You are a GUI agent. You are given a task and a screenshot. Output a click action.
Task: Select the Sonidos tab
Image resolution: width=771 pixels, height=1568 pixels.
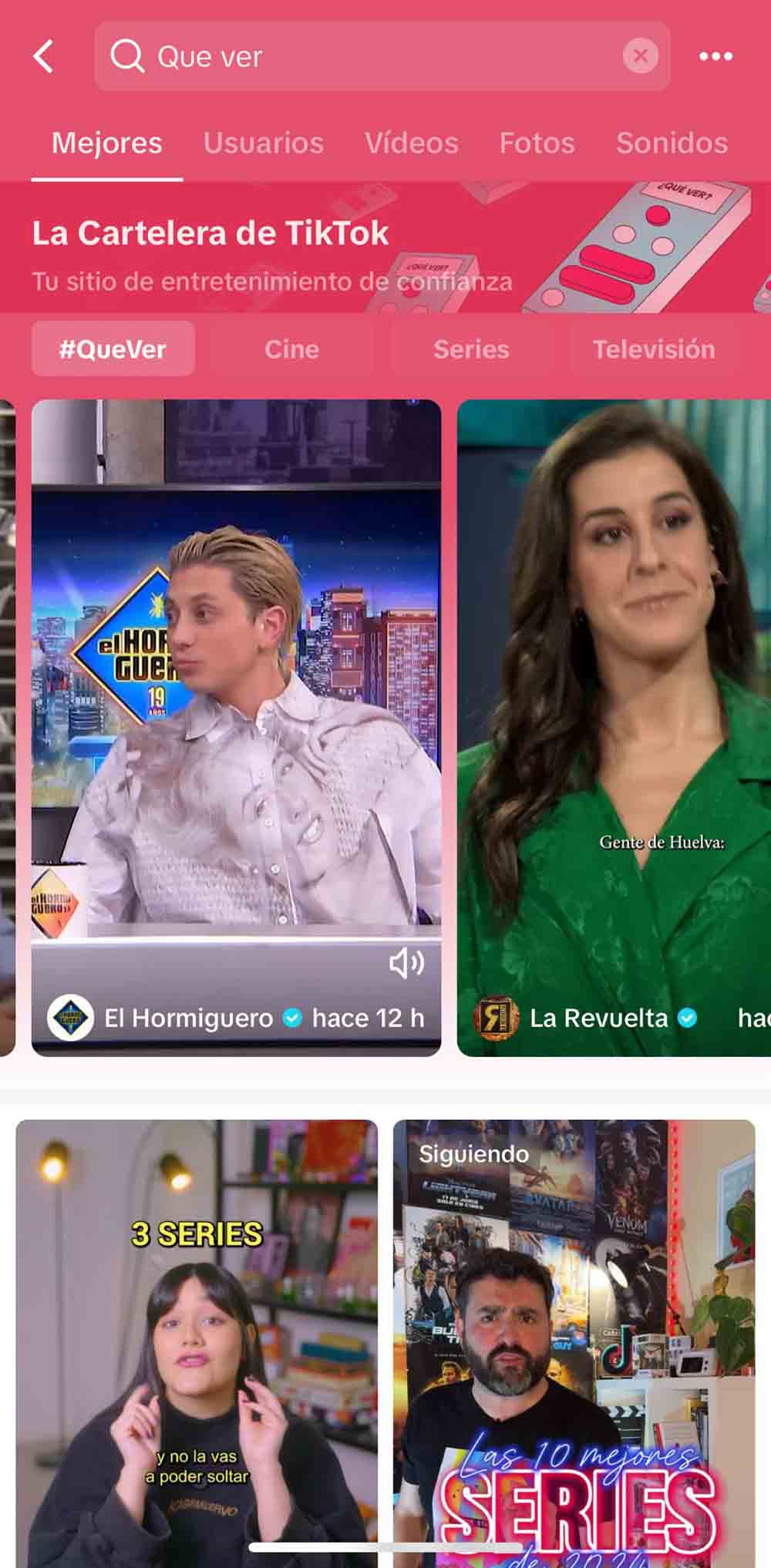672,143
